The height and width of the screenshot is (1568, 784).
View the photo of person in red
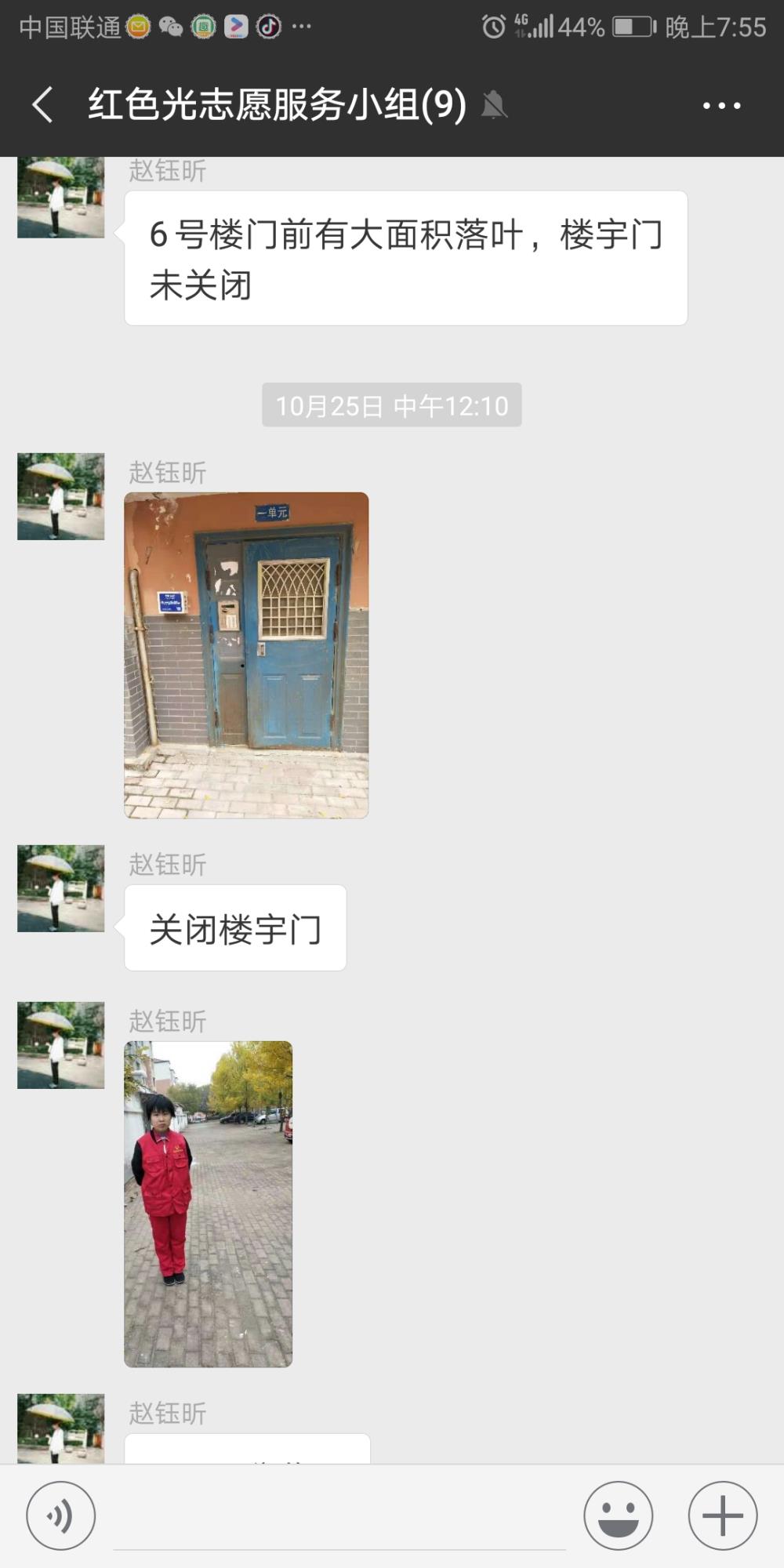209,1204
